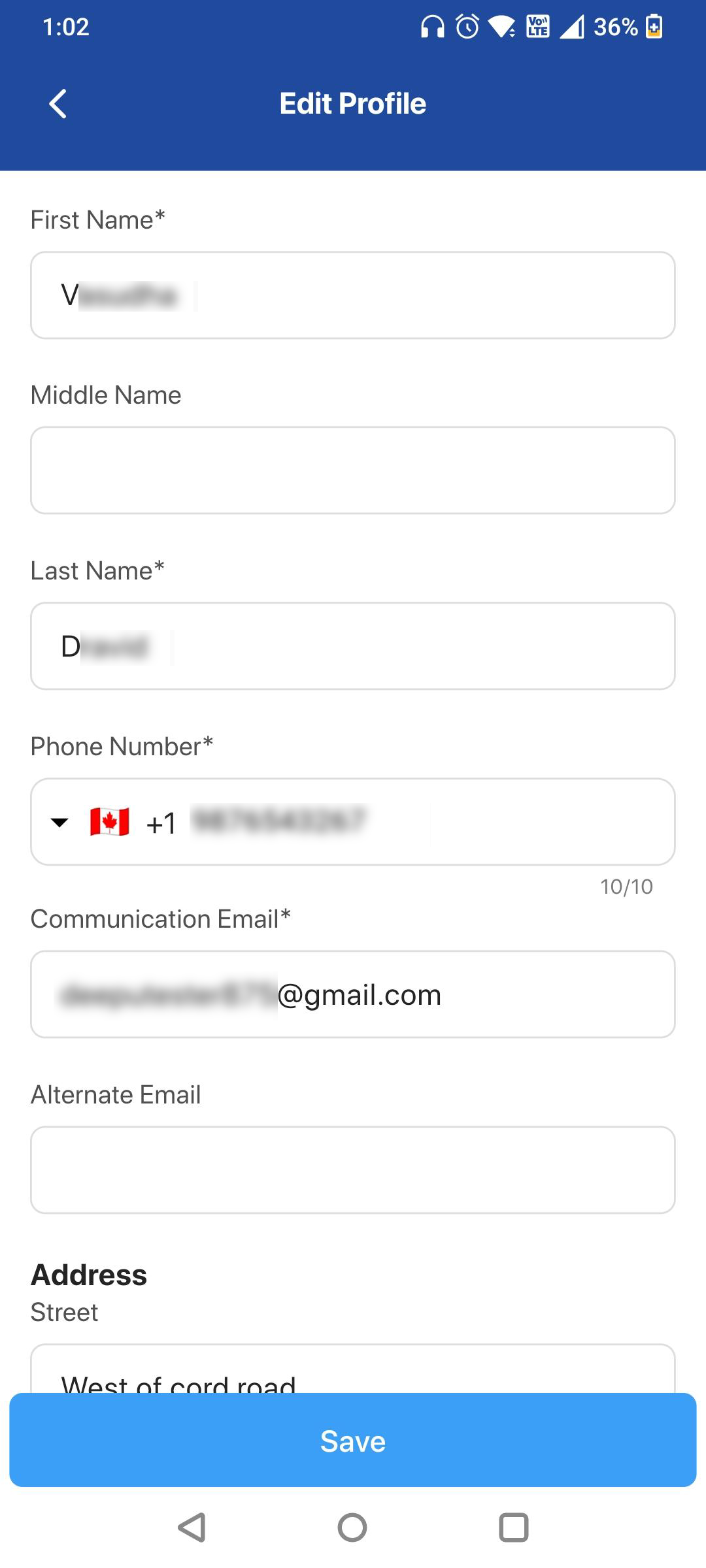Focus the Communication Email field
The image size is (706, 1568).
click(353, 994)
